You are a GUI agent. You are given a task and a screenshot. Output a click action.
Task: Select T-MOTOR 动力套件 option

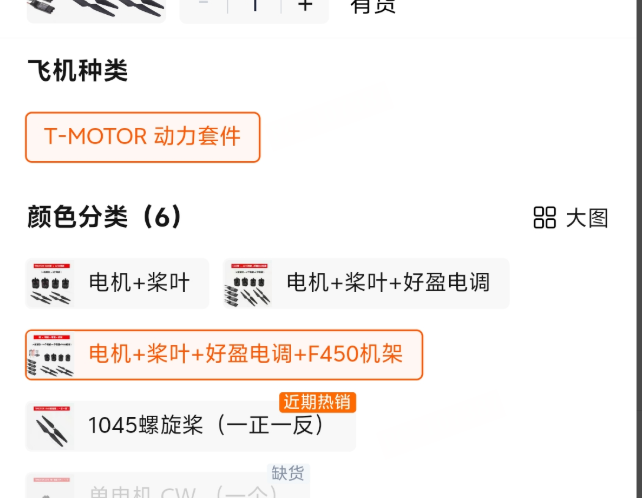[x=142, y=137]
